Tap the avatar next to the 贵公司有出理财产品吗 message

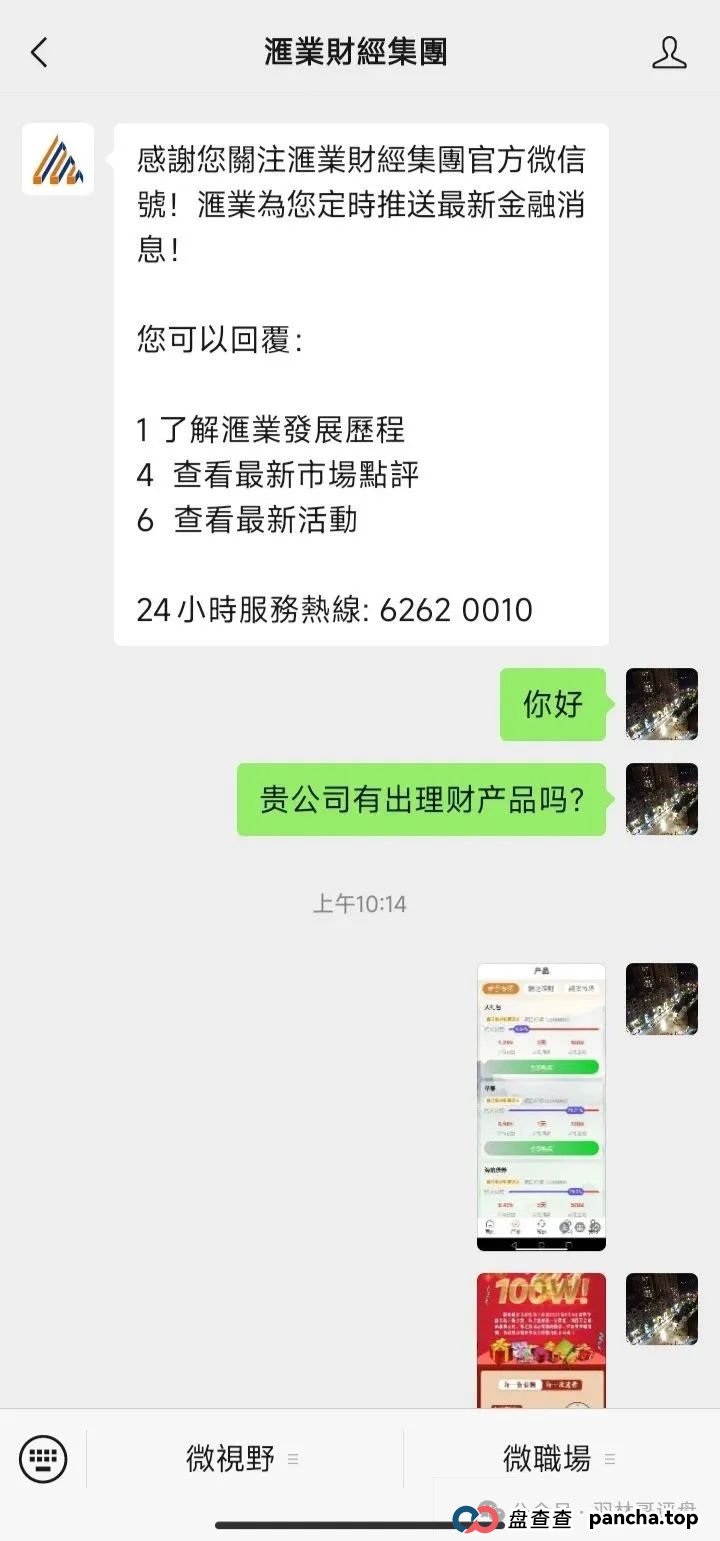661,800
